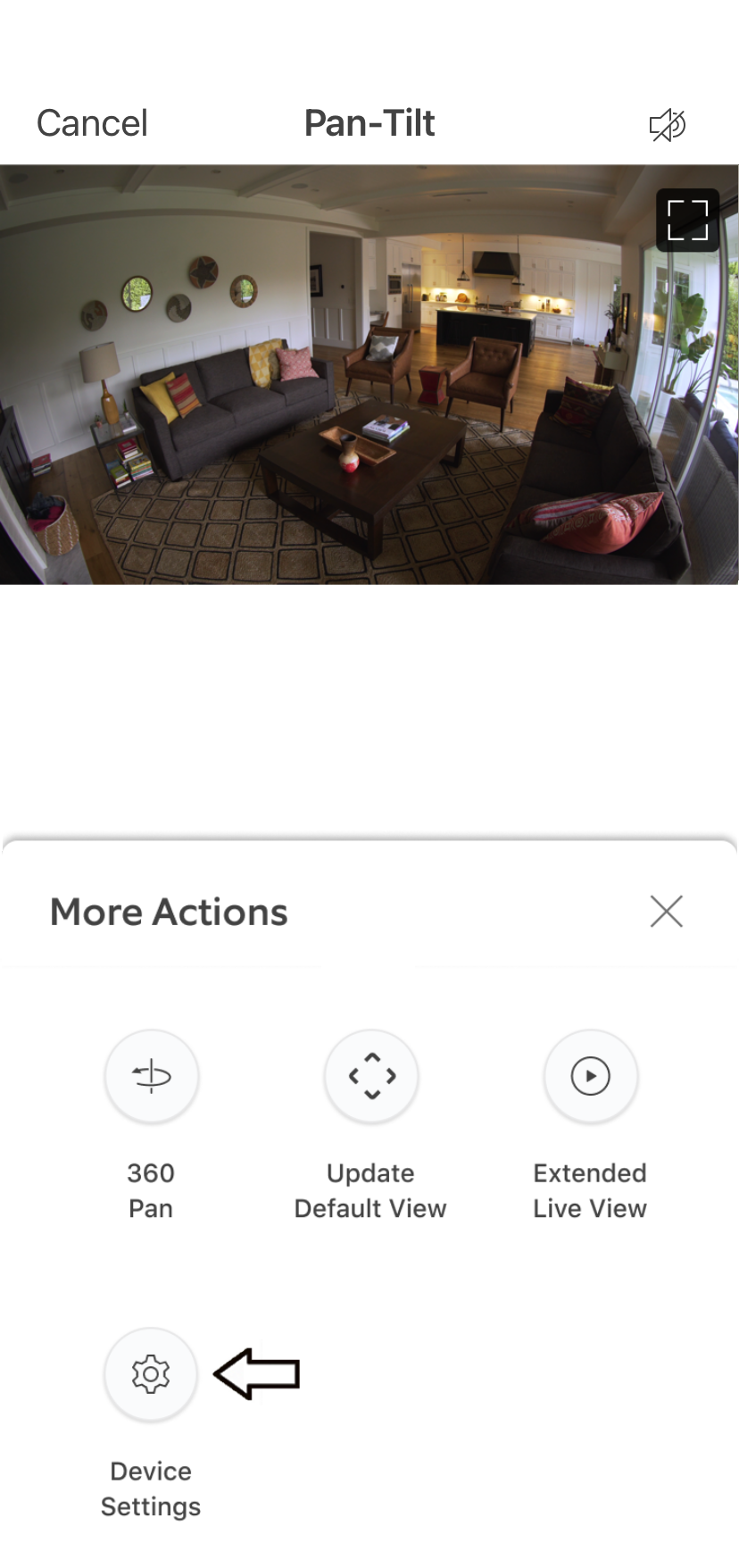Screen dimensions: 739x1568
Task: Tap the Pan-Tilt title at the top
Action: pyautogui.click(x=369, y=123)
